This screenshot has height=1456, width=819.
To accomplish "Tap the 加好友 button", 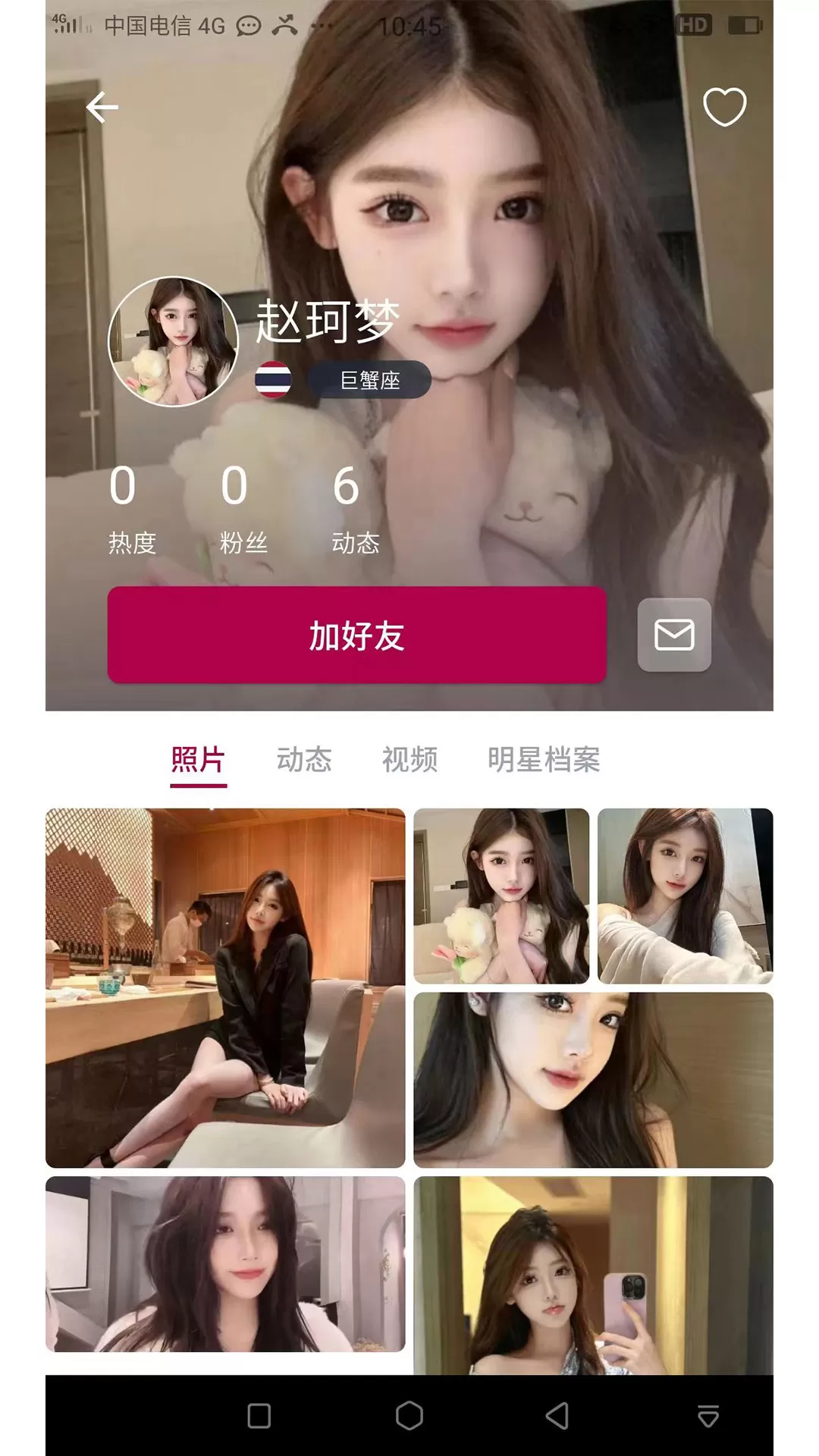I will tap(356, 635).
